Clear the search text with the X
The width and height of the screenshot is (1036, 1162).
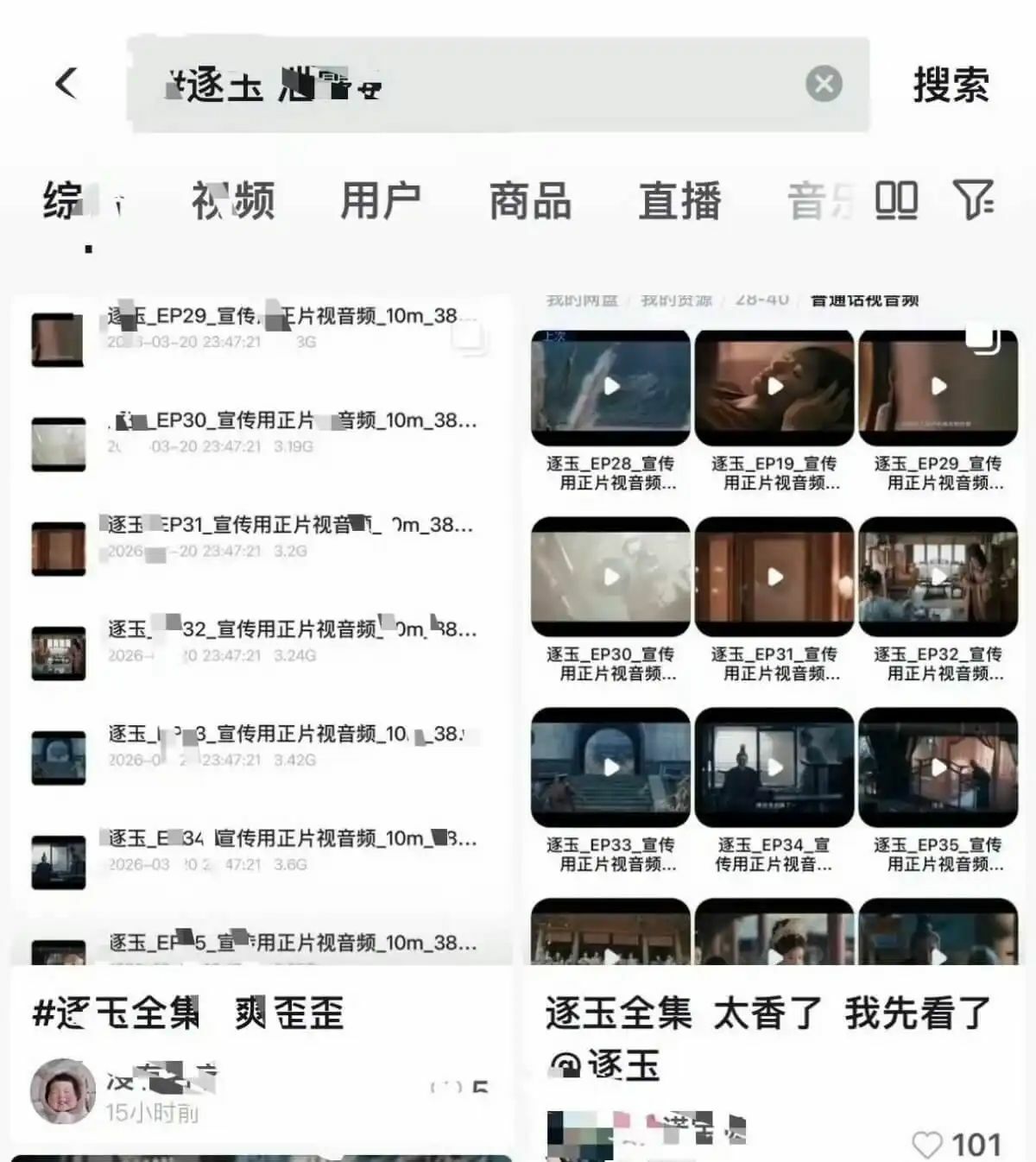824,84
